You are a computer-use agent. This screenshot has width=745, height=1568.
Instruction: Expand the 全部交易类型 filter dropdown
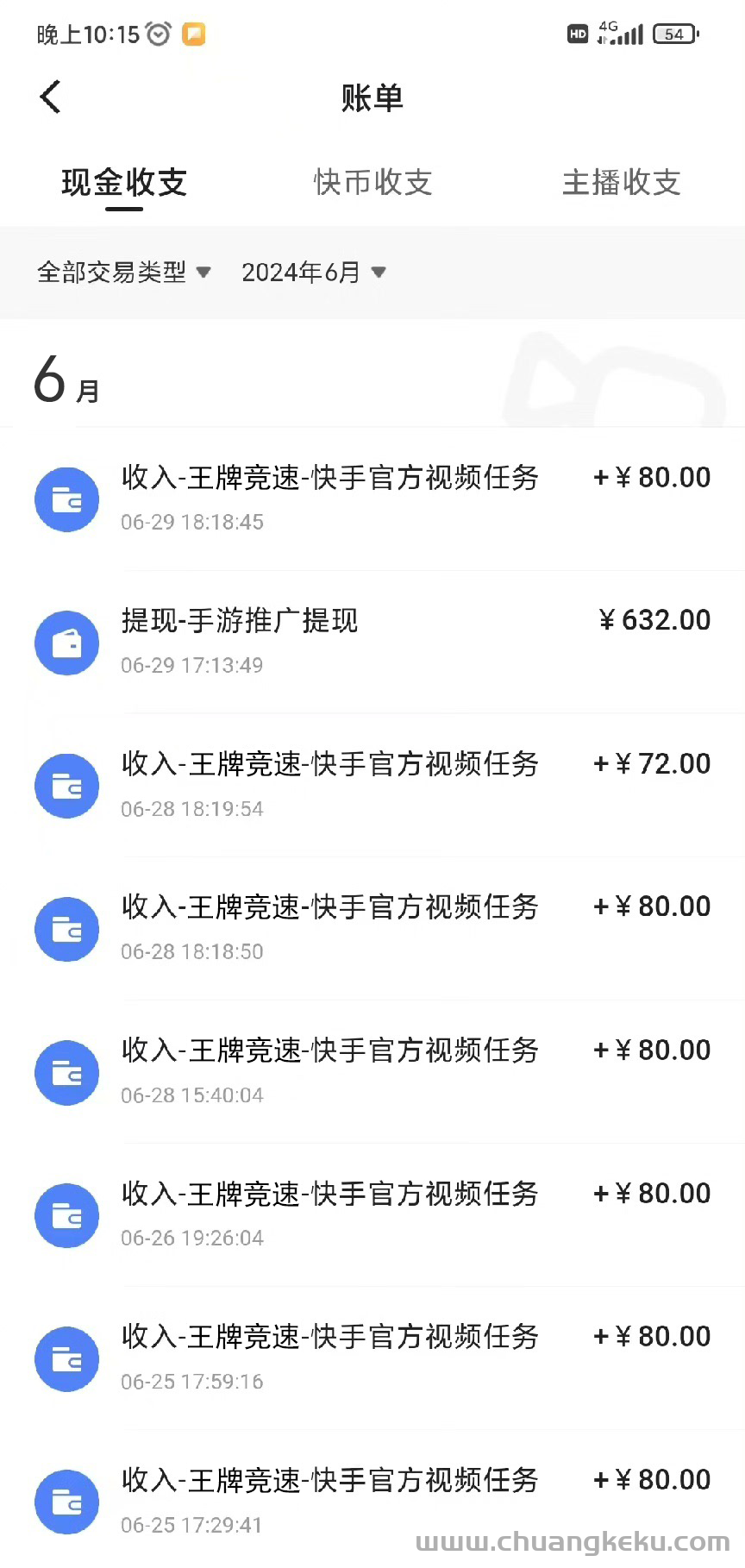pos(123,273)
